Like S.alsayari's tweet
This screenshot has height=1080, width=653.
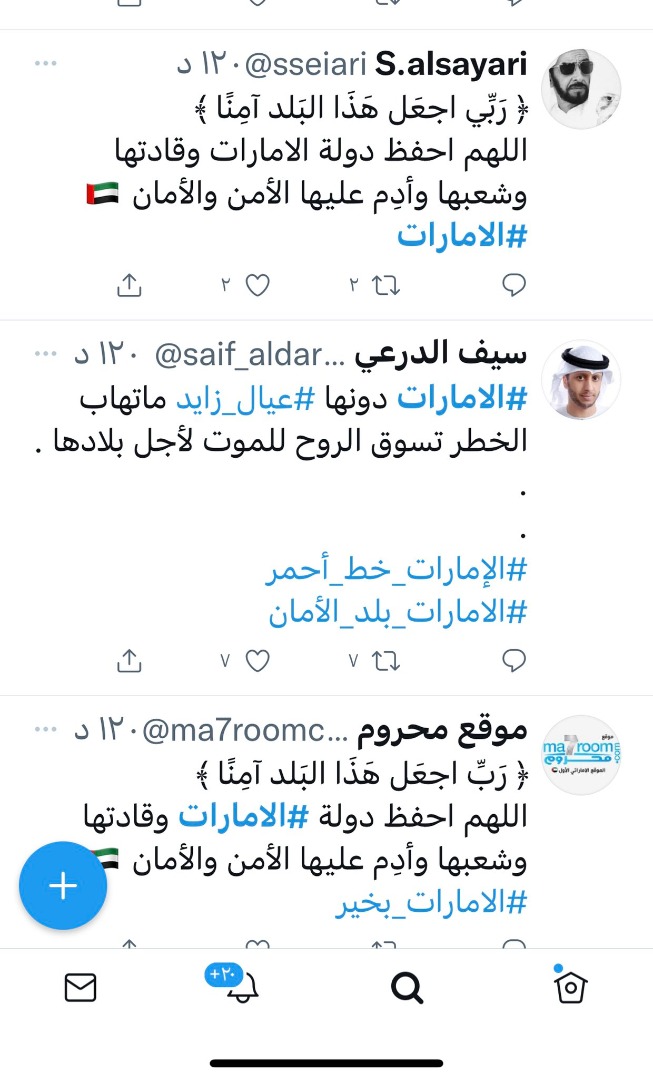(258, 285)
